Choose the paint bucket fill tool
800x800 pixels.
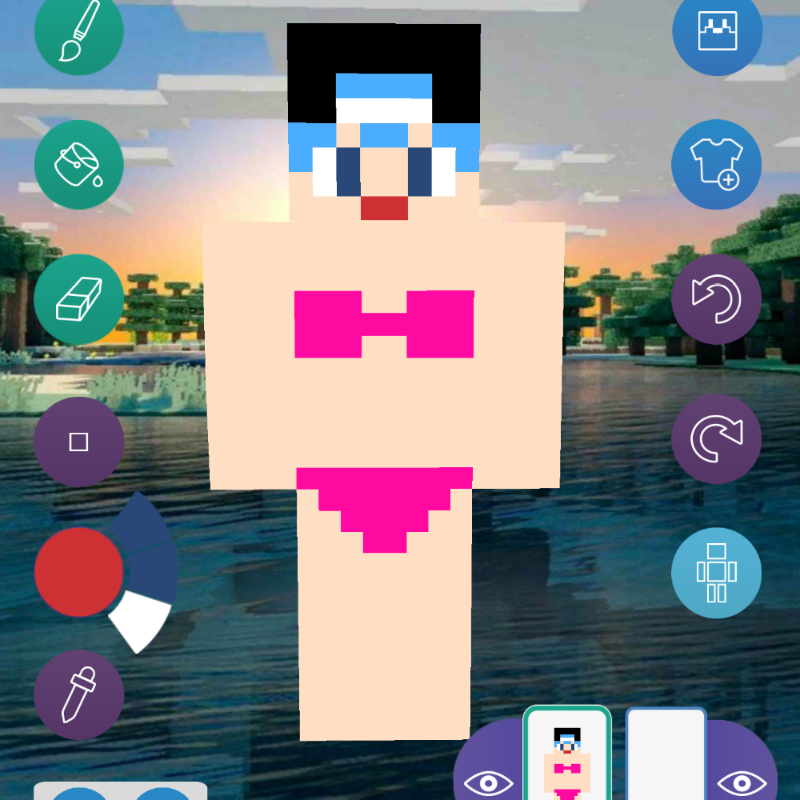coord(79,165)
